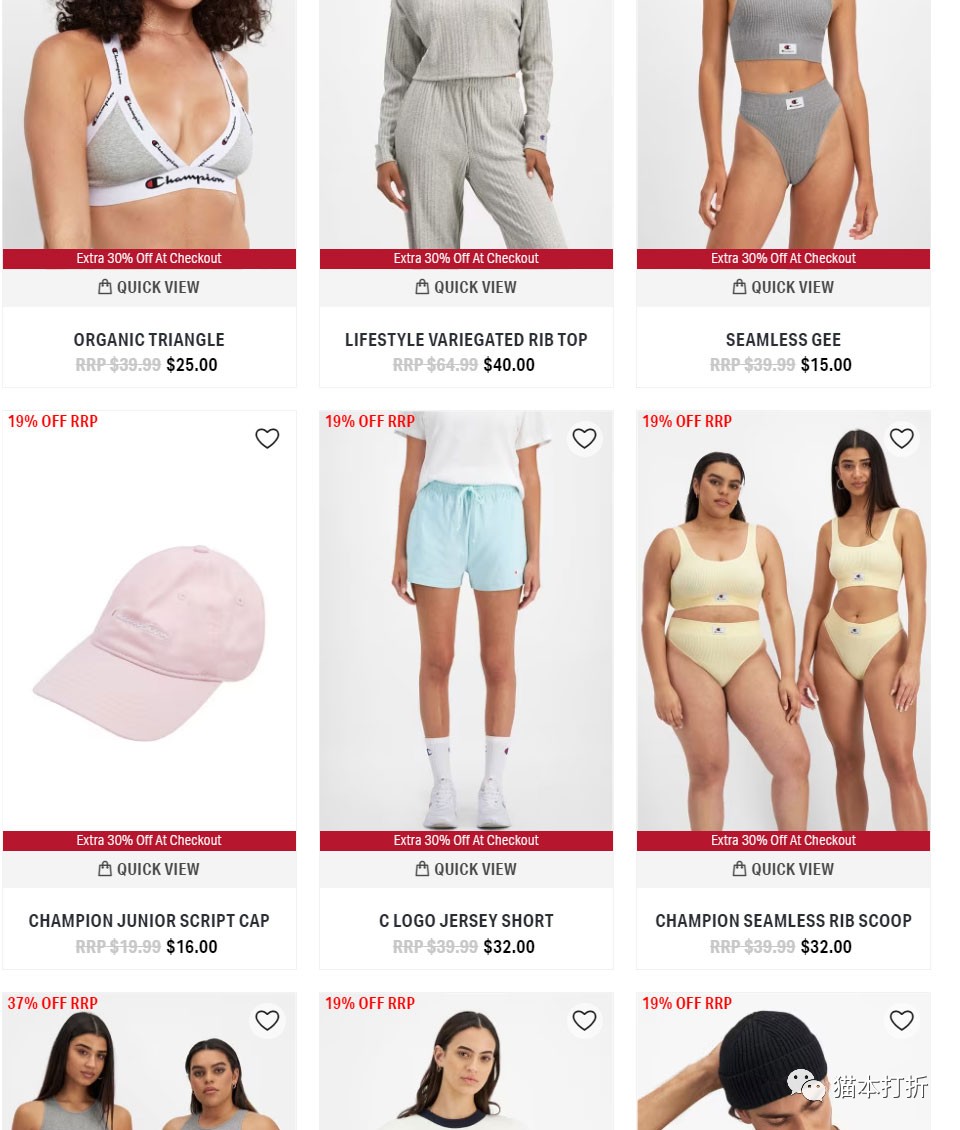
Task: Open the pink Junior Script Cap image
Action: tap(149, 640)
